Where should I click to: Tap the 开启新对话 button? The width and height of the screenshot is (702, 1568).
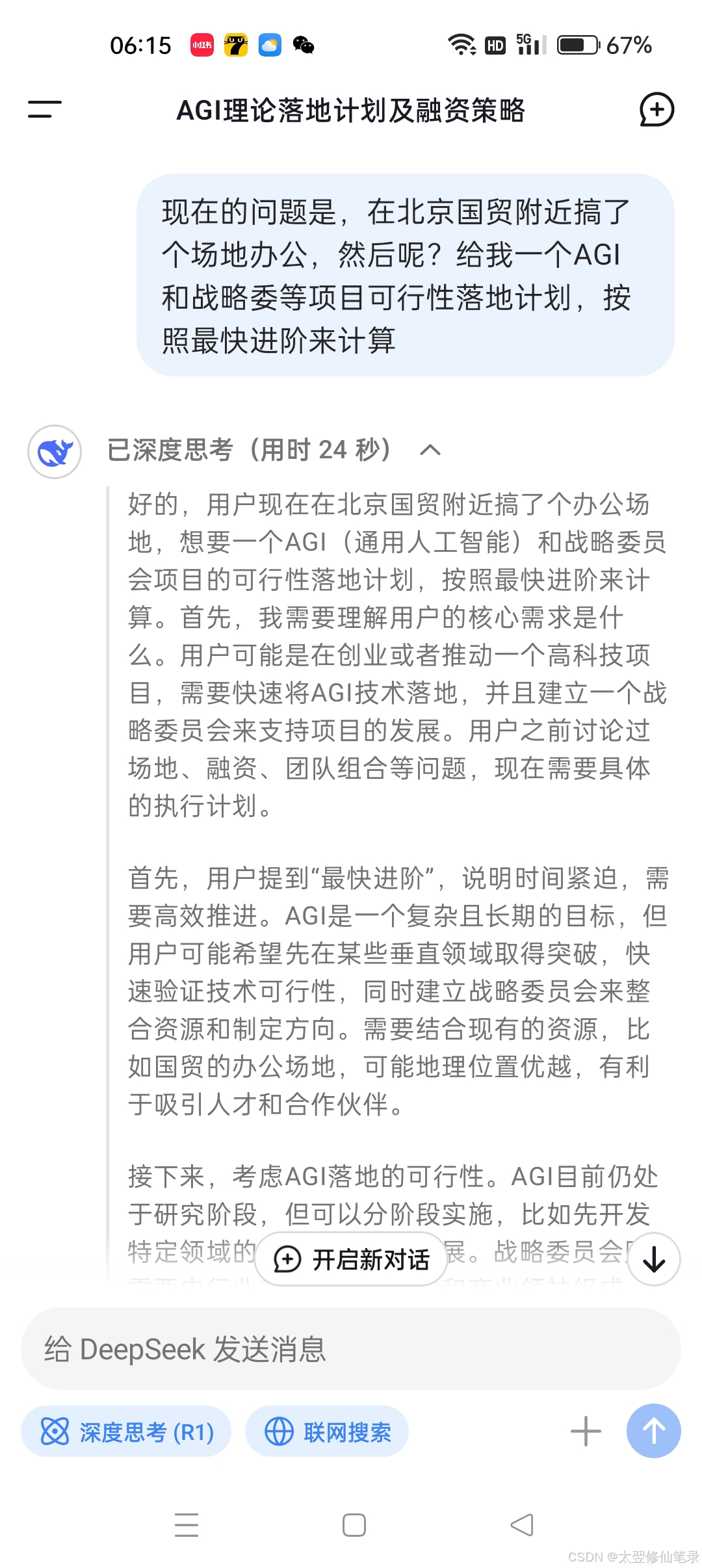coord(351,1259)
